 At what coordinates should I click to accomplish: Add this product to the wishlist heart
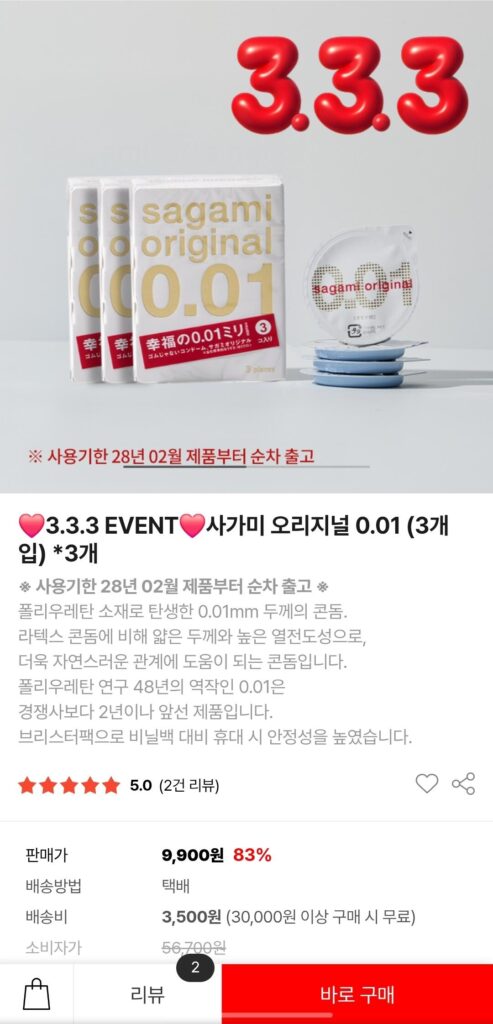tap(426, 783)
